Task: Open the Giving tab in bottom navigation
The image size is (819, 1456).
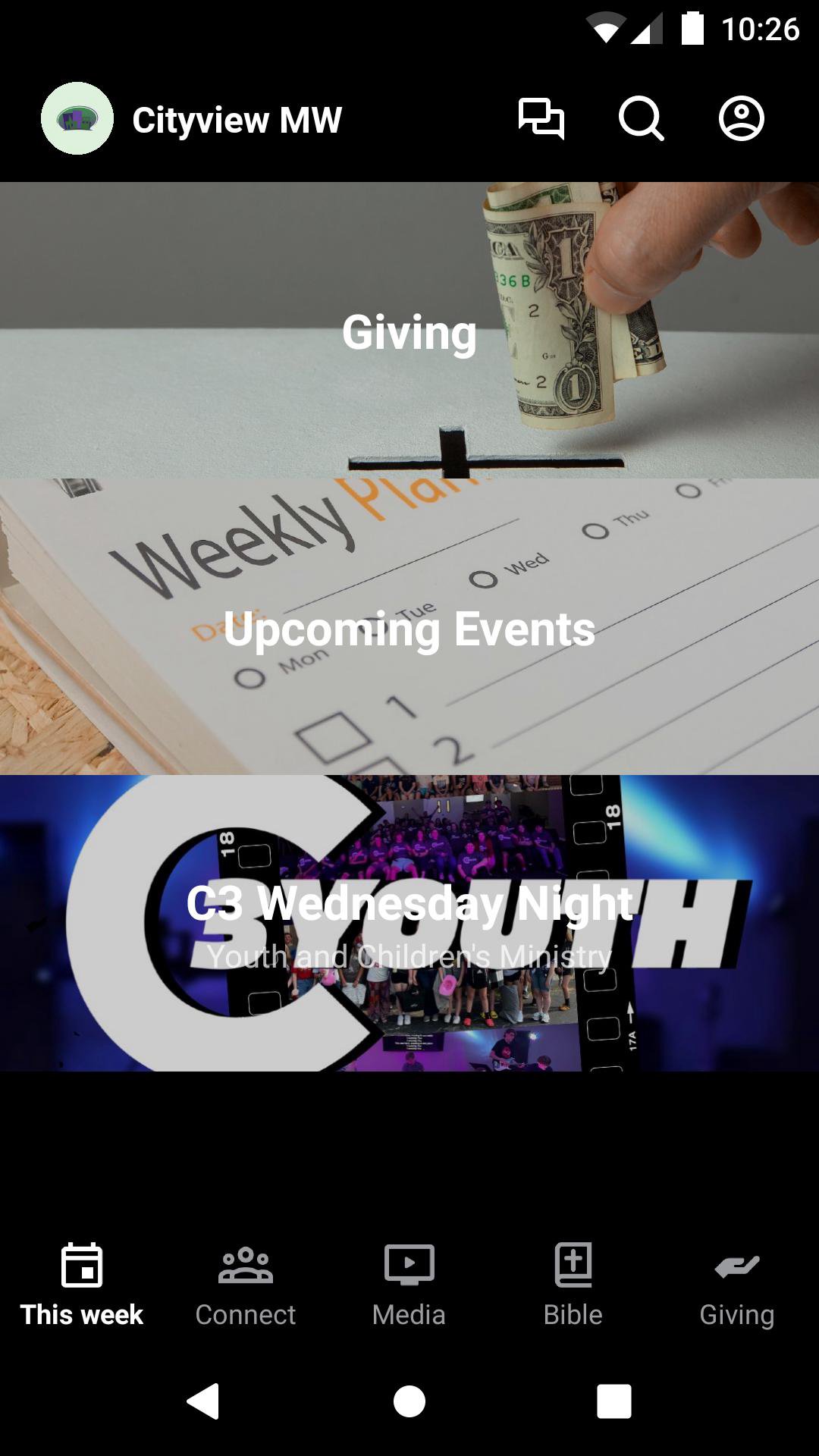Action: click(737, 1285)
